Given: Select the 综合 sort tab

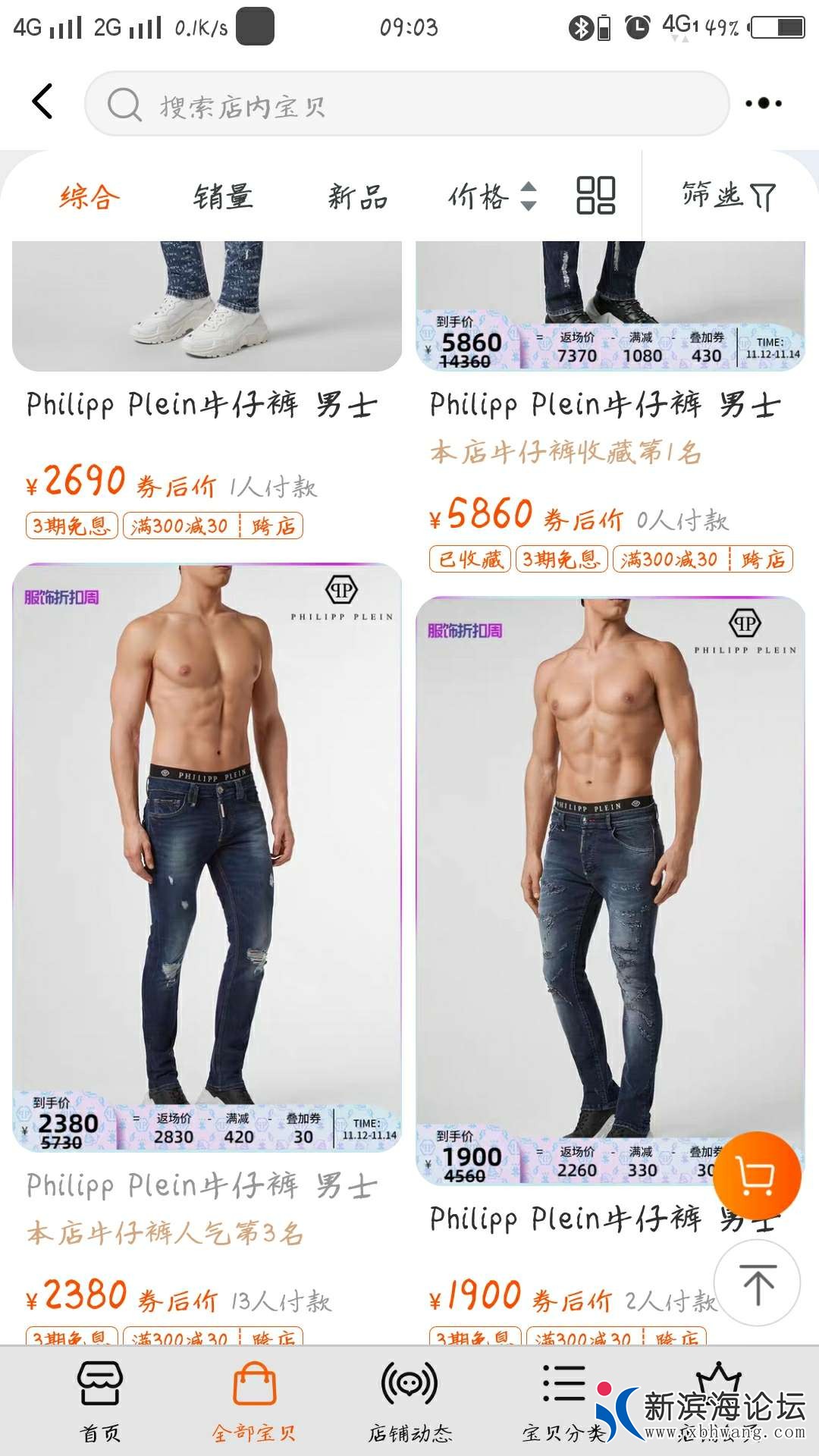Looking at the screenshot, I should pyautogui.click(x=89, y=196).
